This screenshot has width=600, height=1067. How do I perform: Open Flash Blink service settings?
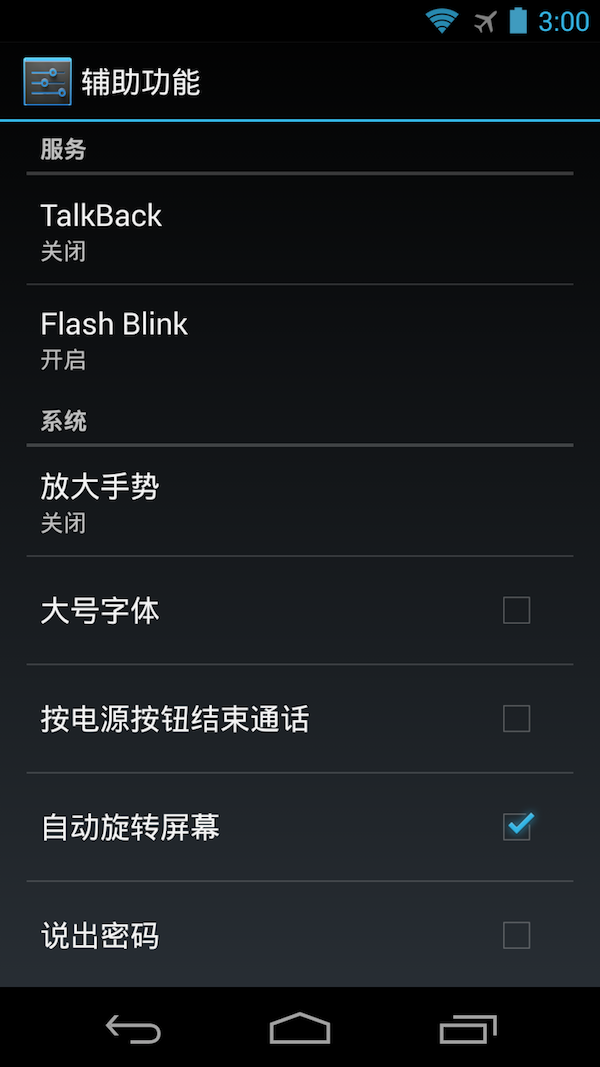[x=300, y=340]
